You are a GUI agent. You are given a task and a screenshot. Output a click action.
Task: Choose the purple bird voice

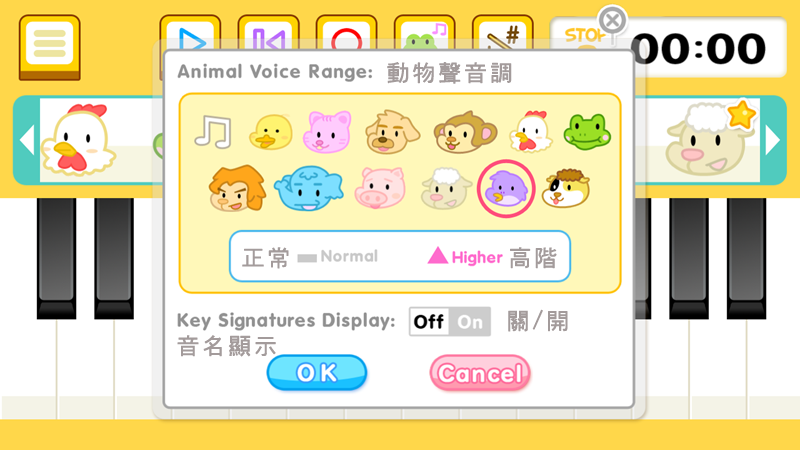(506, 188)
